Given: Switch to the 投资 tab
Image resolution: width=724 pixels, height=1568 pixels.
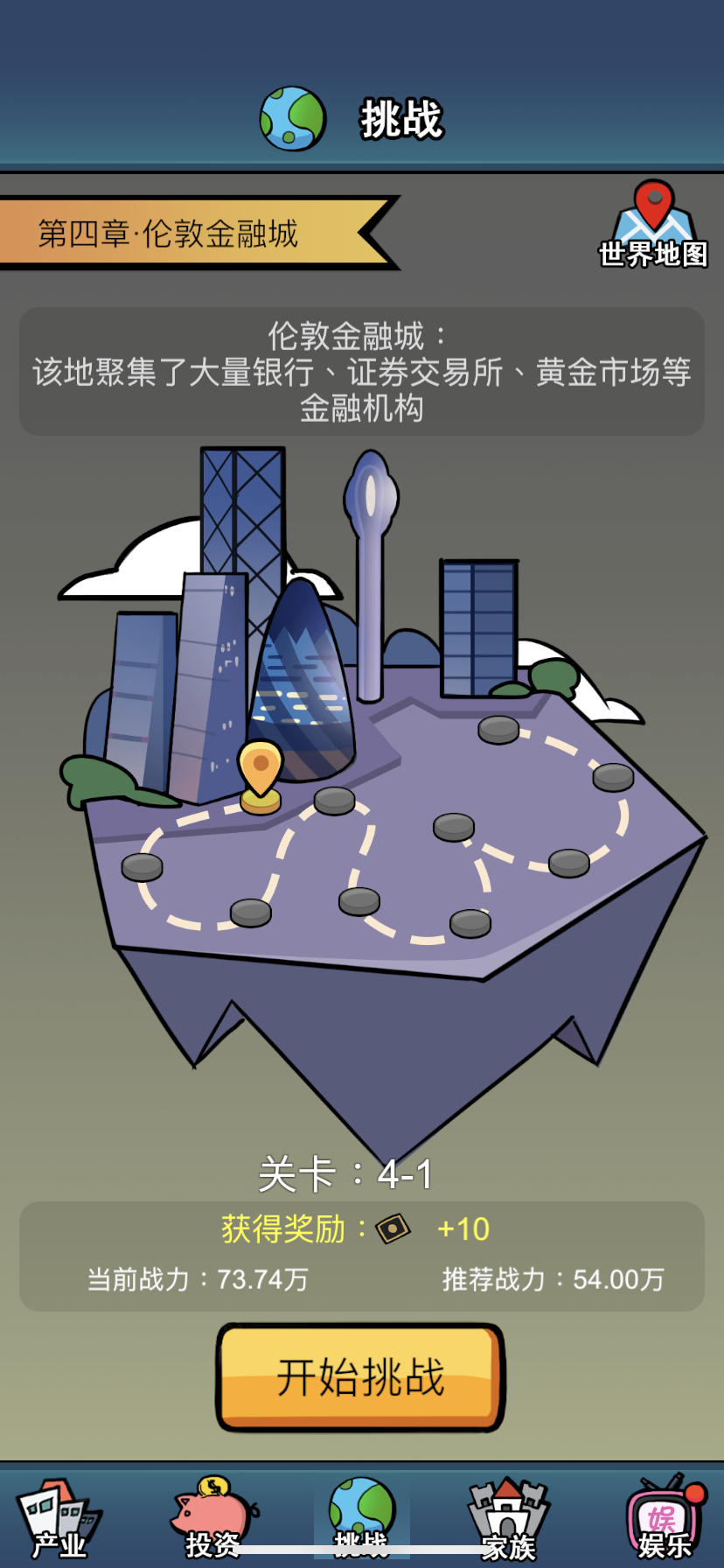Looking at the screenshot, I should tap(212, 1519).
